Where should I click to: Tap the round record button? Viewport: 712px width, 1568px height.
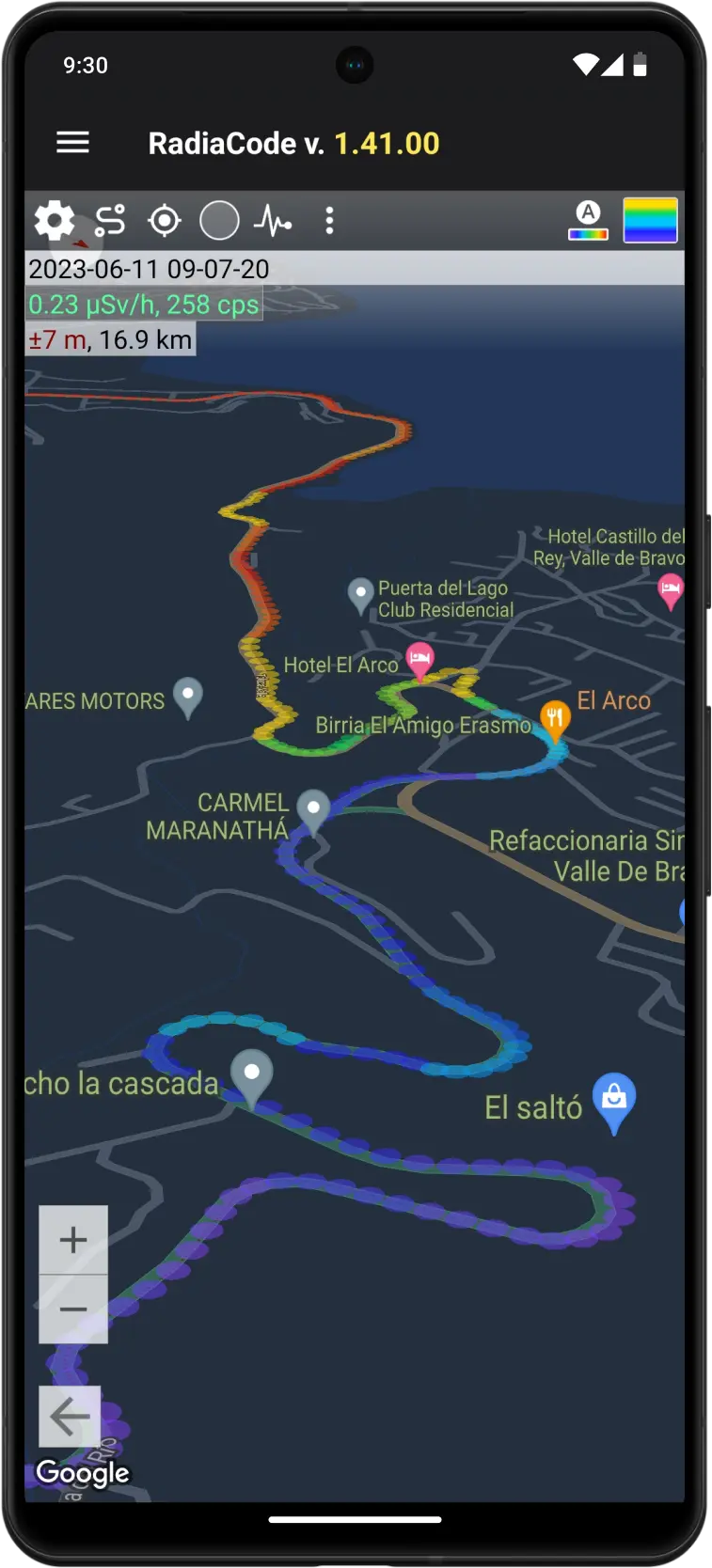[219, 221]
